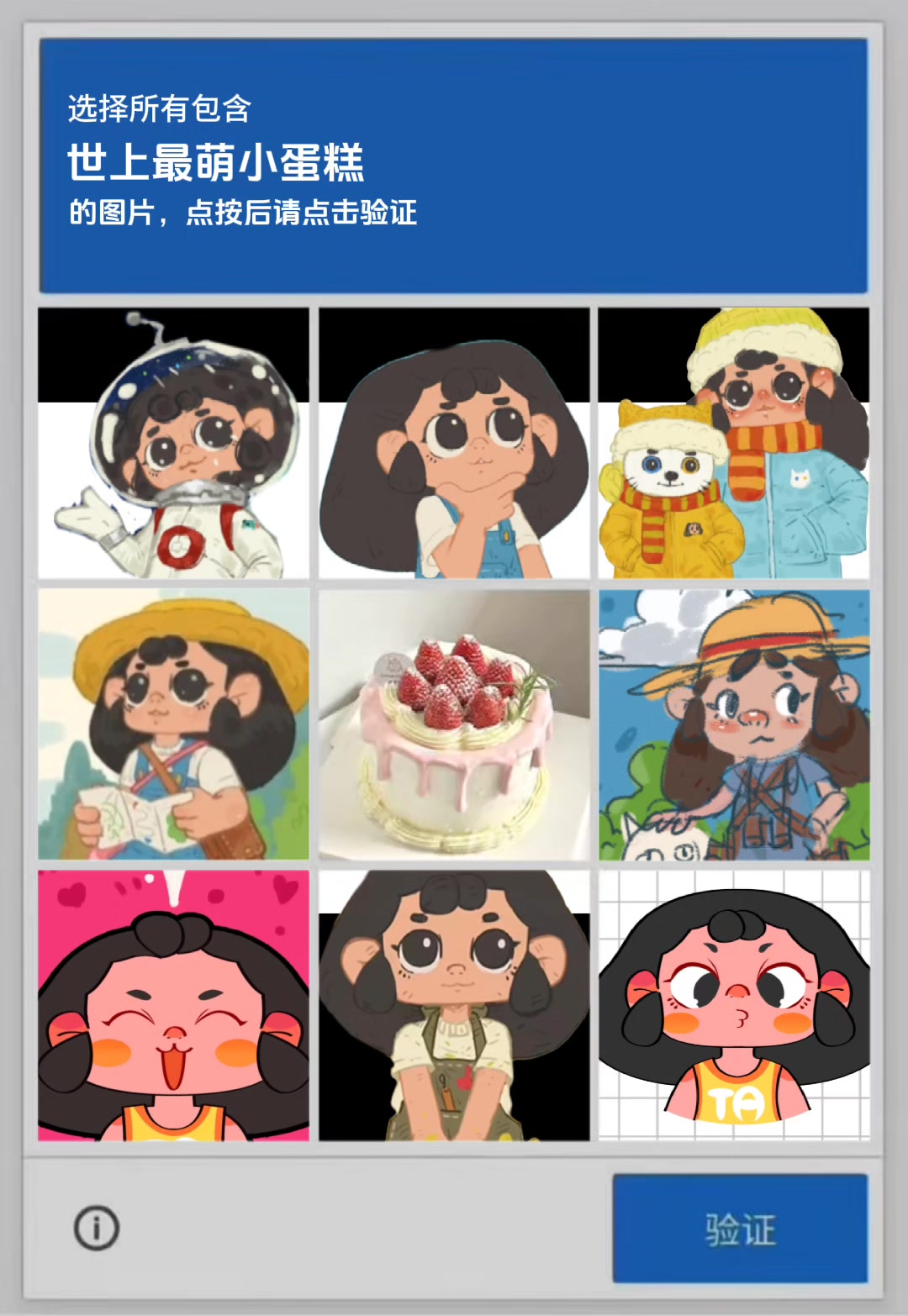Select the straw hat girl on blue sky tile

[733, 724]
